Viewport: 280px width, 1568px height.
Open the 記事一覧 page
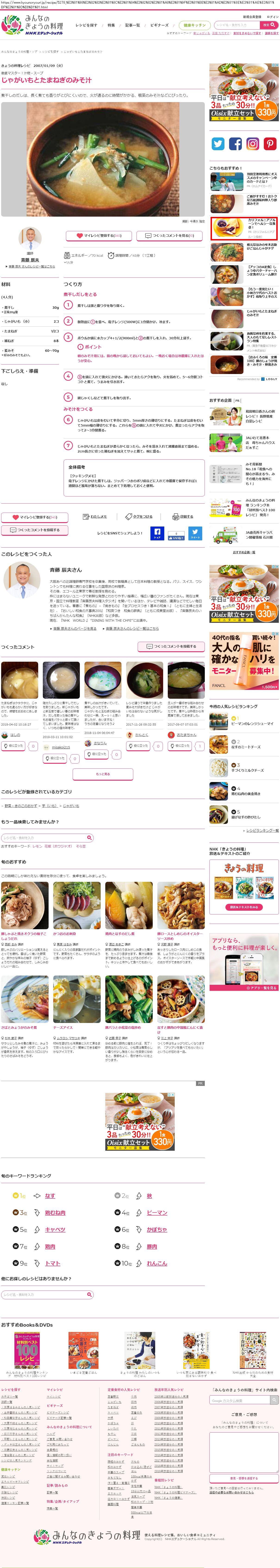132,25
